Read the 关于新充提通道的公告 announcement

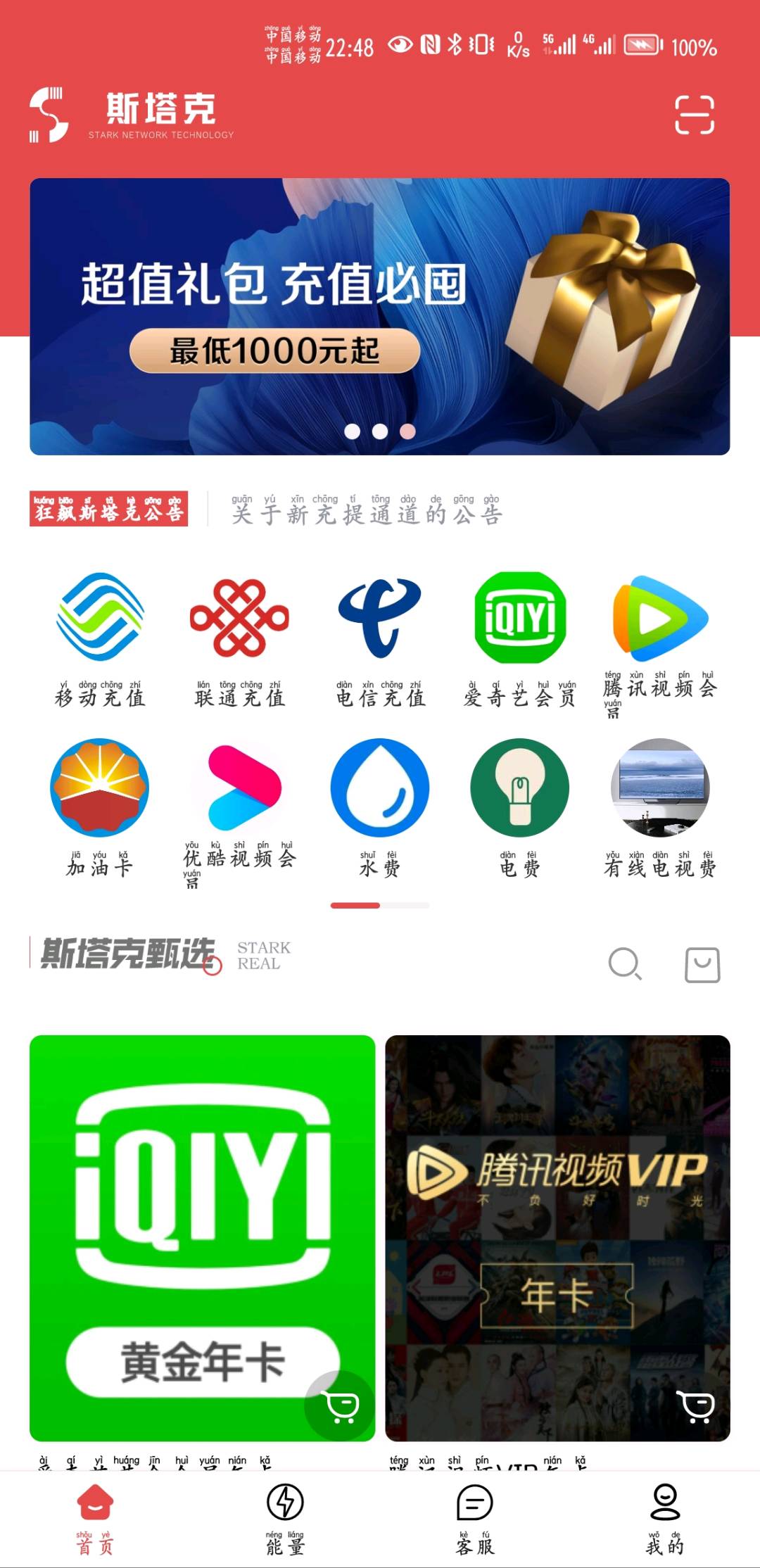367,511
